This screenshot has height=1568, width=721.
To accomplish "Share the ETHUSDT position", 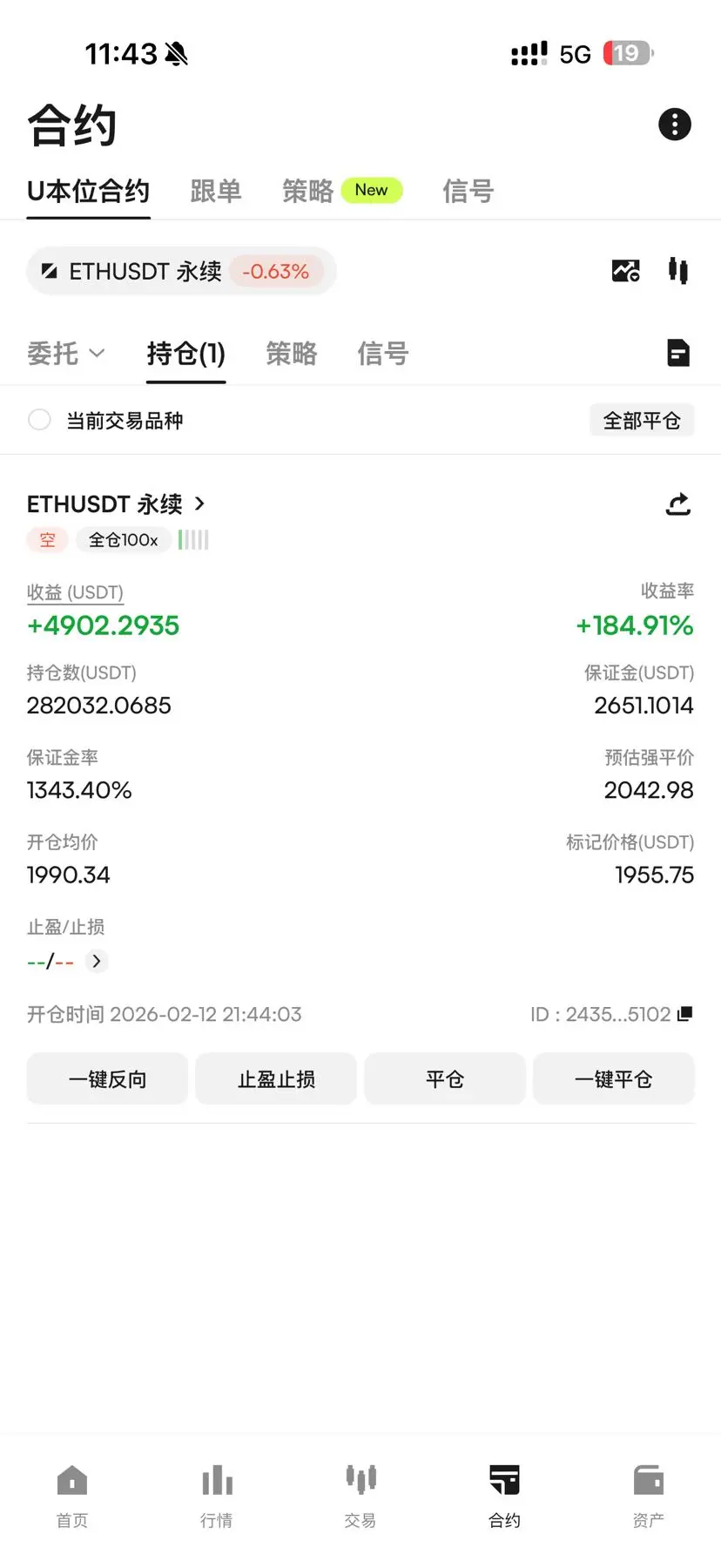I will pyautogui.click(x=677, y=504).
